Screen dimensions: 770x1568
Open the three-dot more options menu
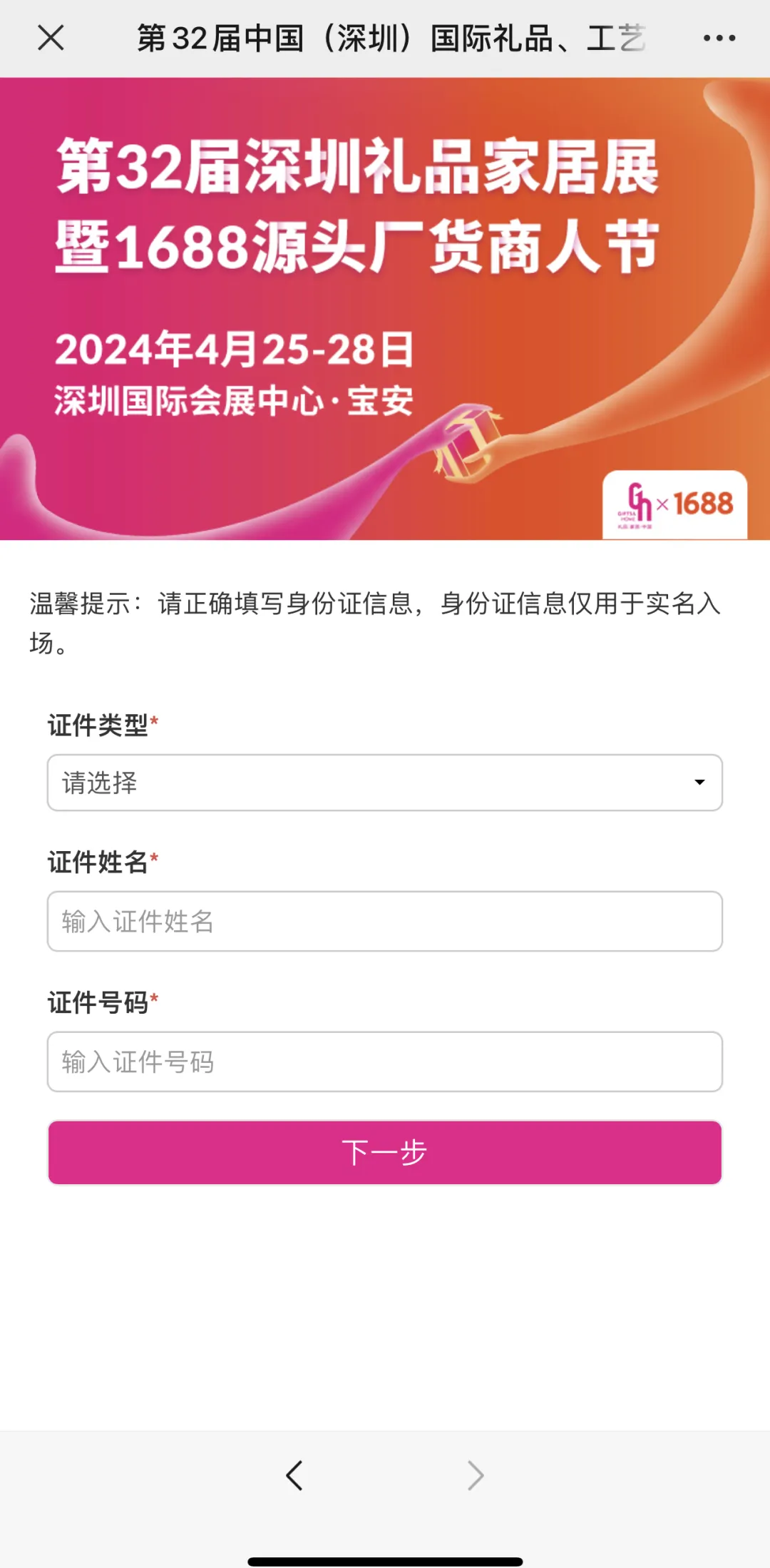[x=719, y=38]
